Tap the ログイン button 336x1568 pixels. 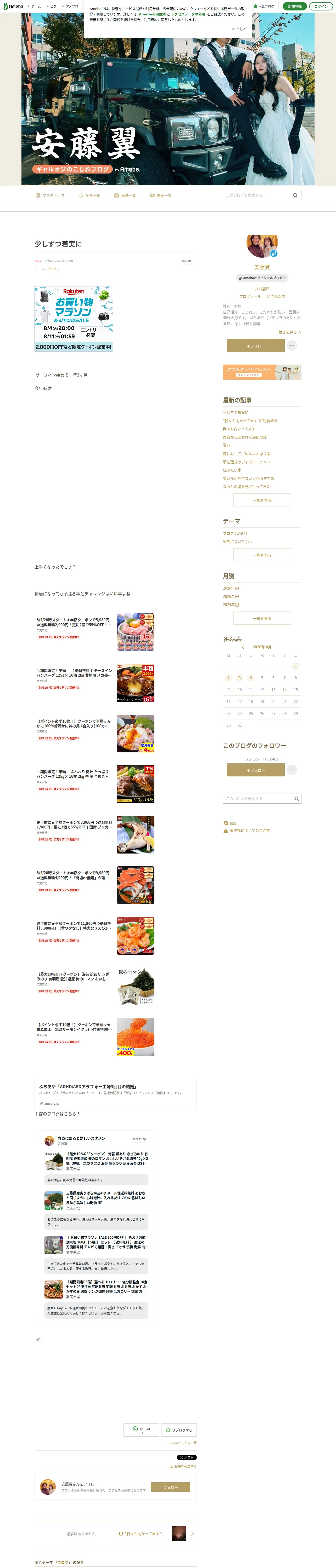click(321, 6)
